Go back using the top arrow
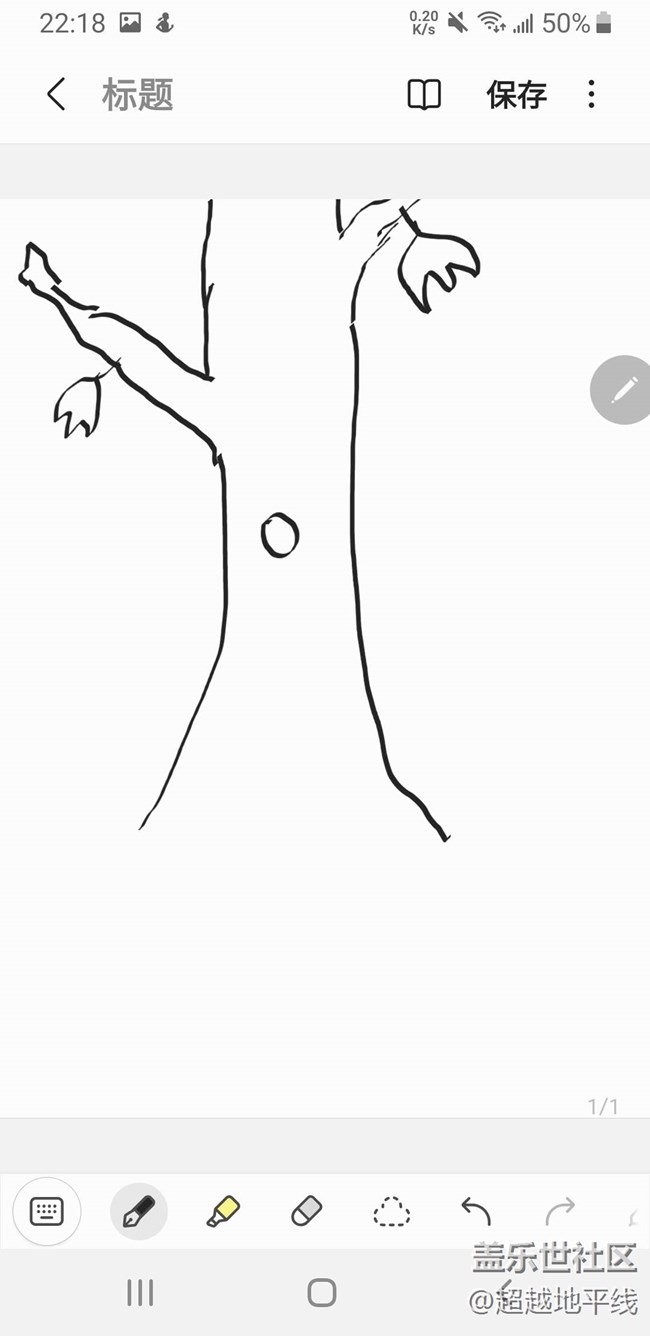The image size is (650, 1336). 56,95
